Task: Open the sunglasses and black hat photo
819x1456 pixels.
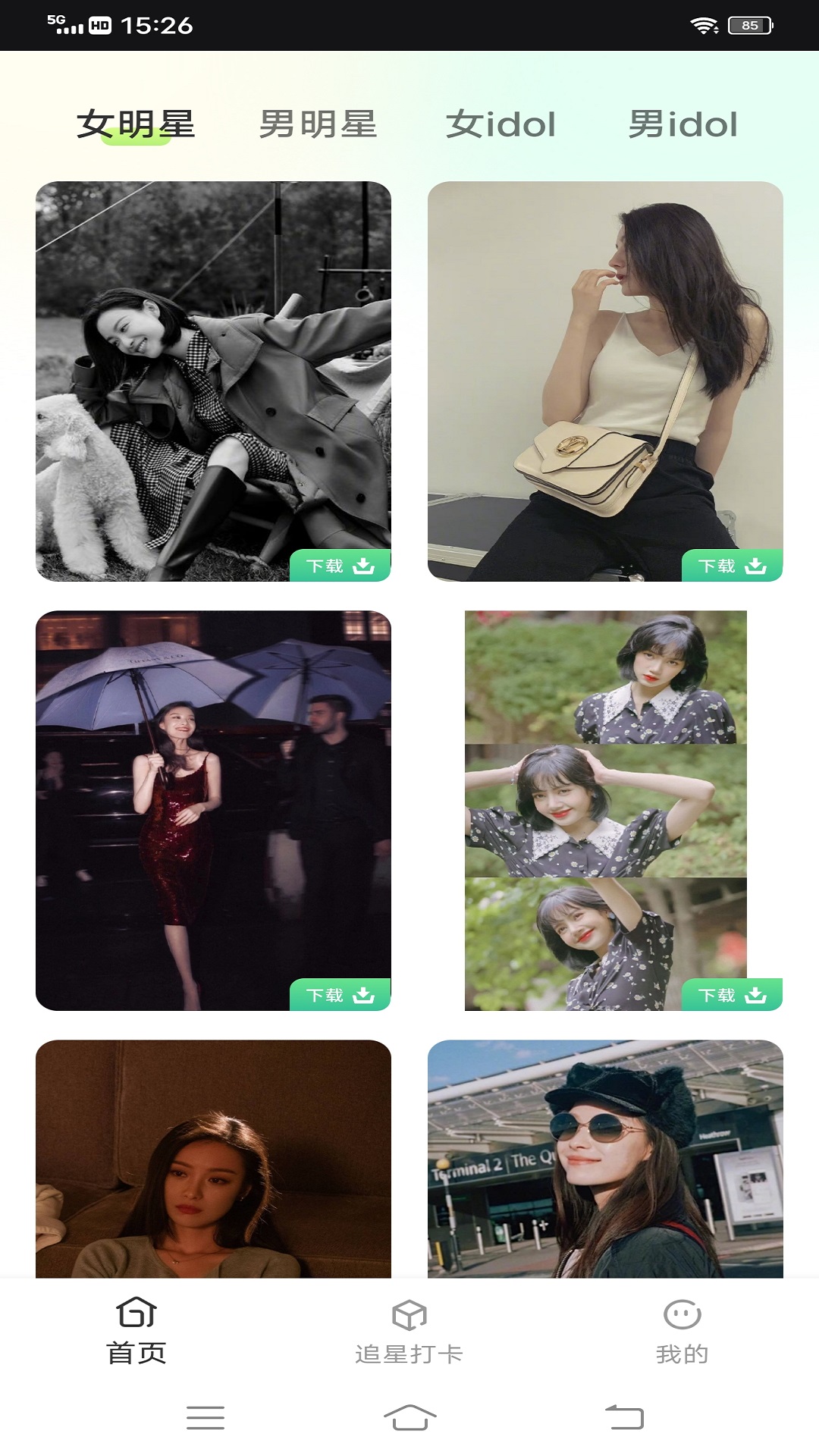Action: (605, 1160)
